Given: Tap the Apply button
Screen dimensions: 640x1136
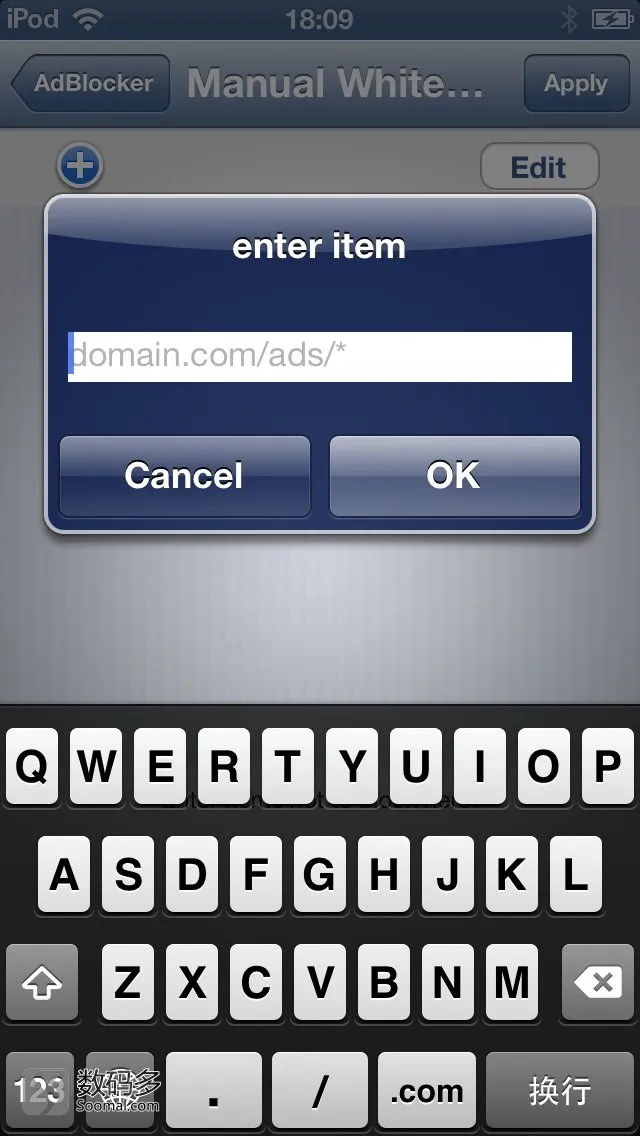Looking at the screenshot, I should point(576,83).
